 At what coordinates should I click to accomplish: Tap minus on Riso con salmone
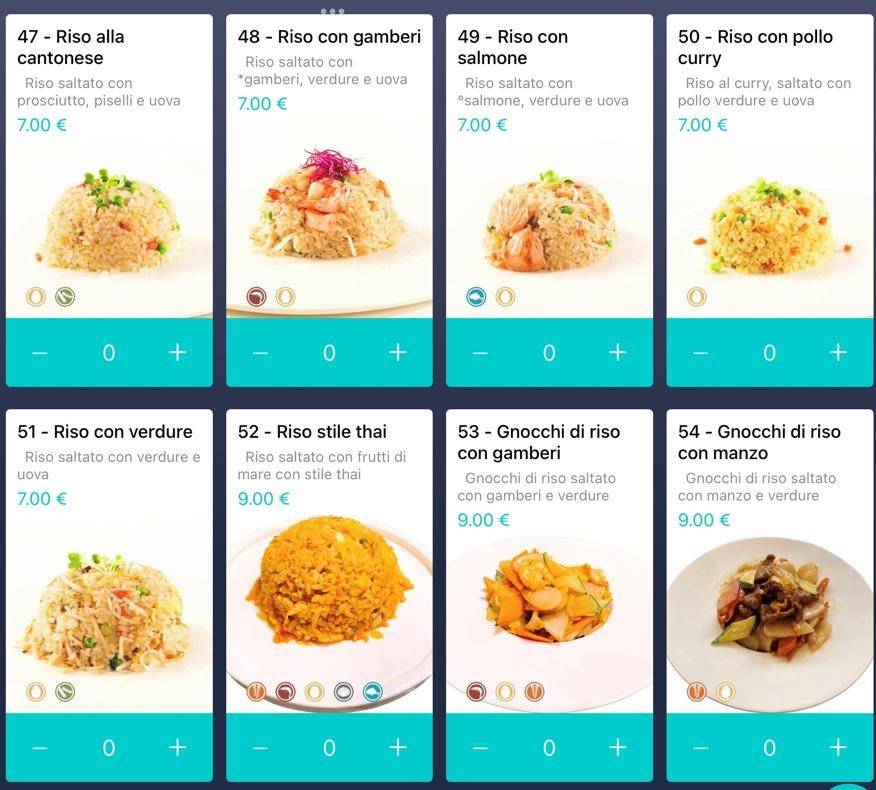tap(480, 352)
